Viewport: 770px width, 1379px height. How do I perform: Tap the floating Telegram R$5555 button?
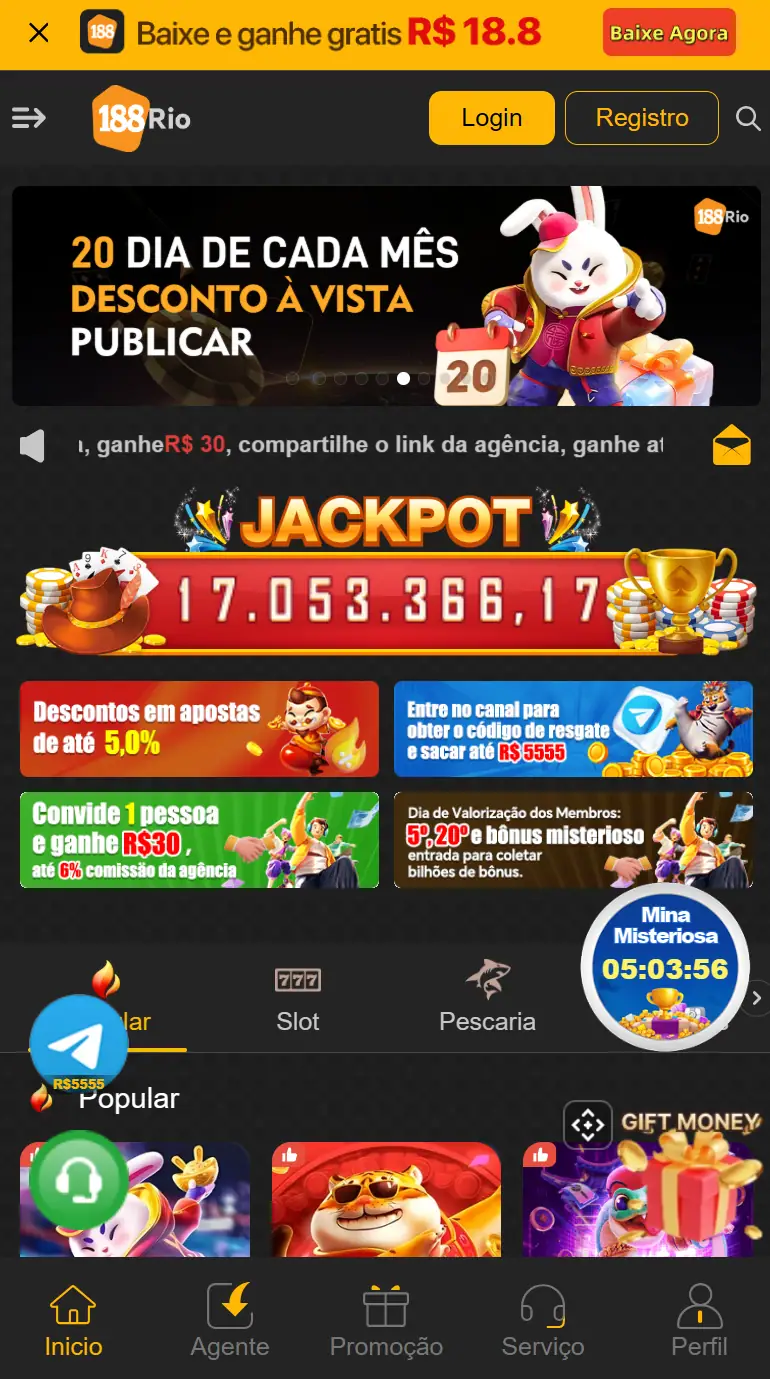(x=79, y=1045)
